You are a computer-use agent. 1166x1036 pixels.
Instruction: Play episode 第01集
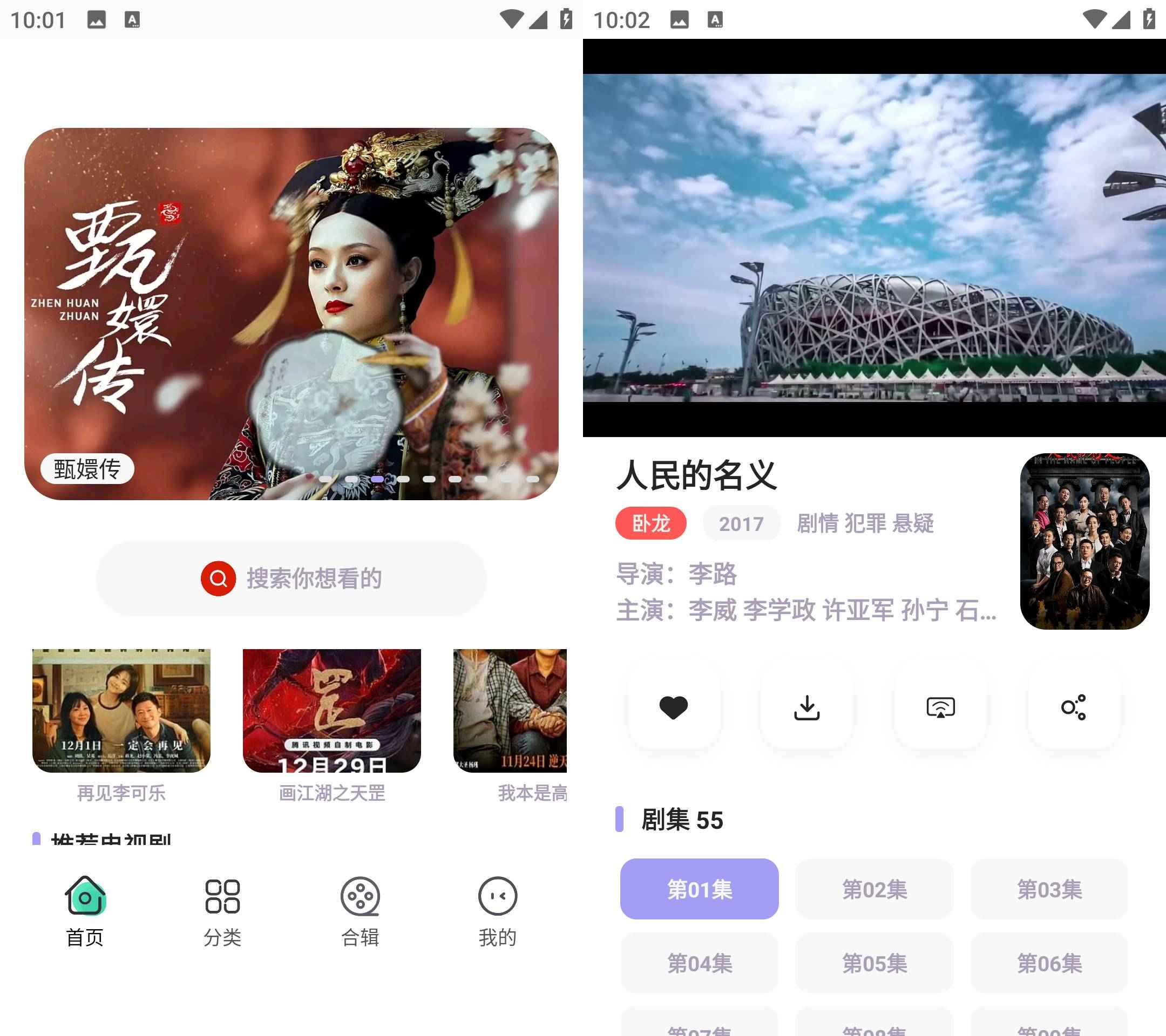pos(700,889)
